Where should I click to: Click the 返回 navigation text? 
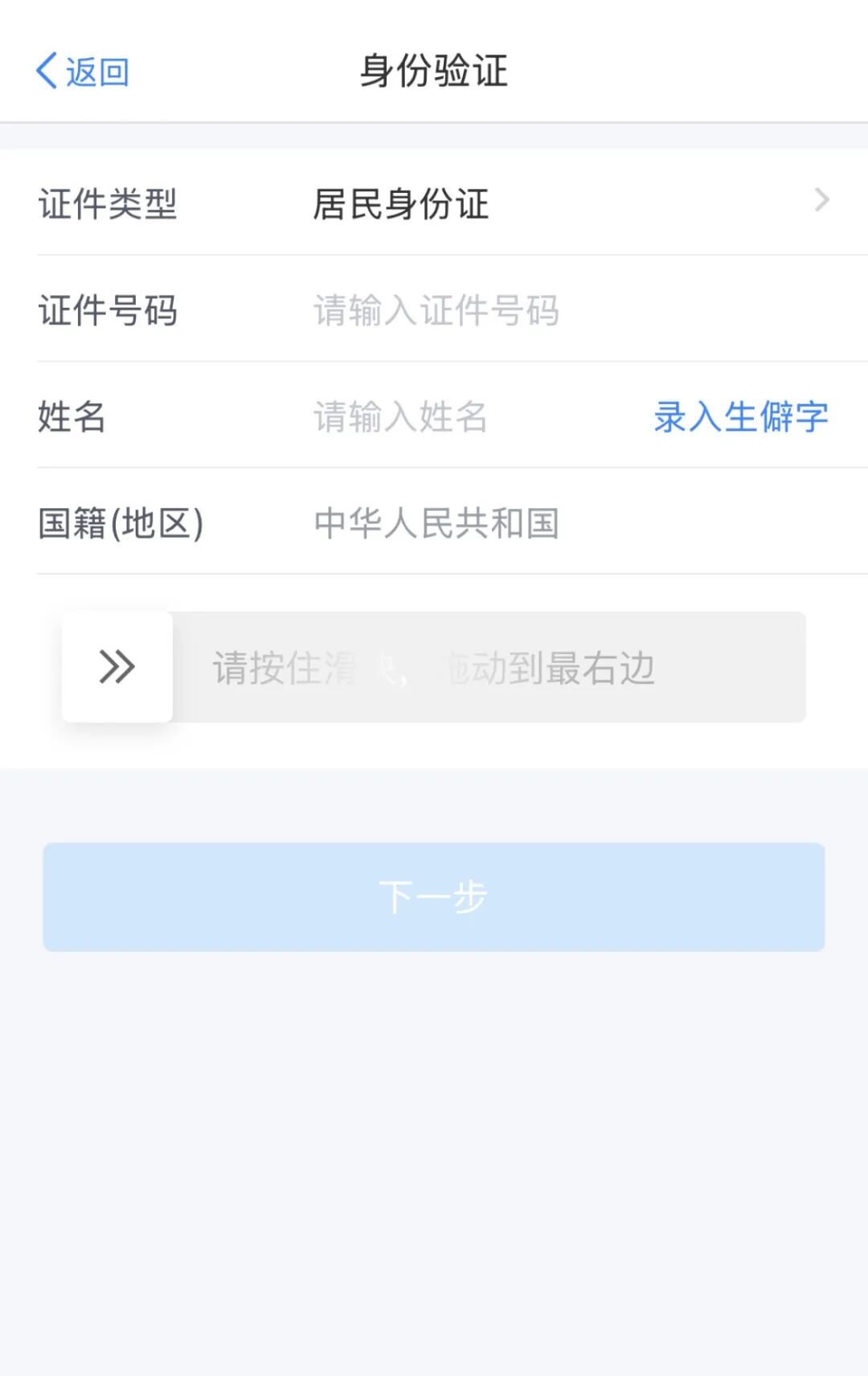[96, 70]
